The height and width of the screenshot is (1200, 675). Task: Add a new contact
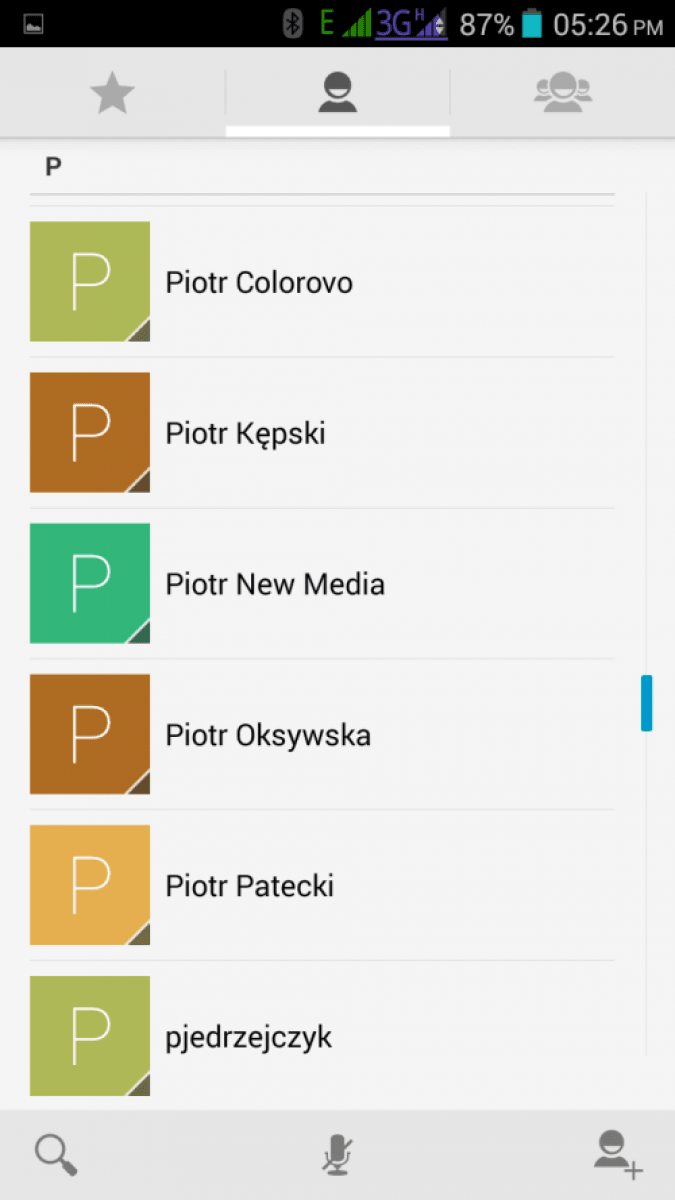618,1155
